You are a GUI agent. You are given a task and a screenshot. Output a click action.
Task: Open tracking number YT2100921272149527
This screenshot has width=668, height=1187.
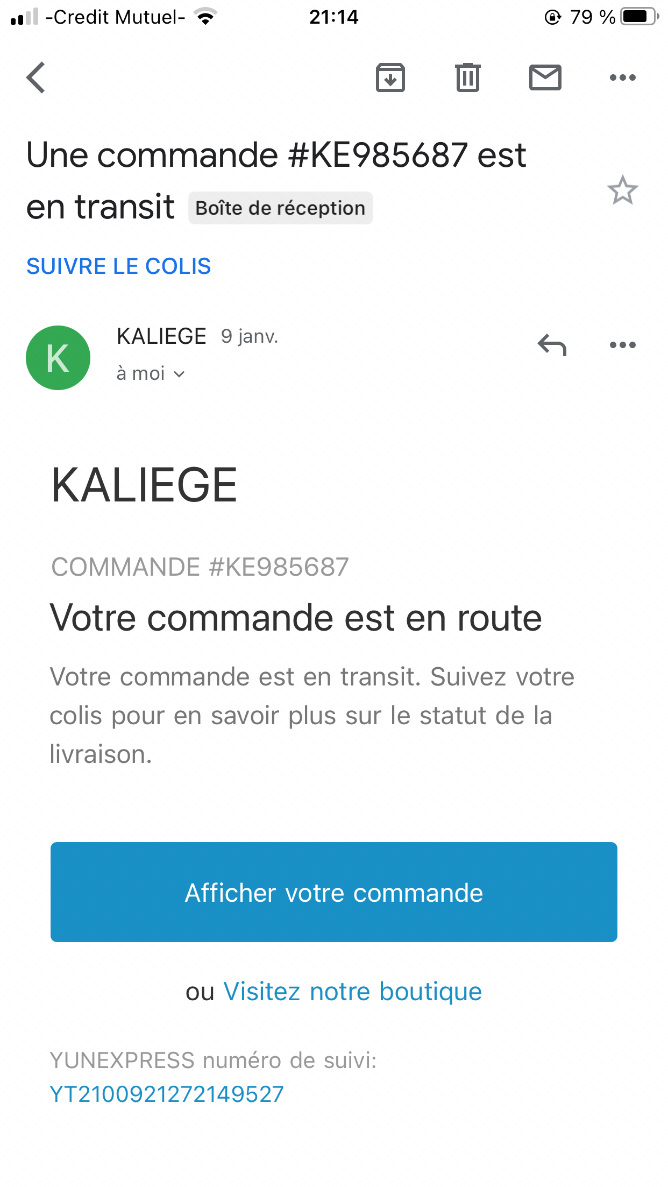click(x=167, y=1094)
